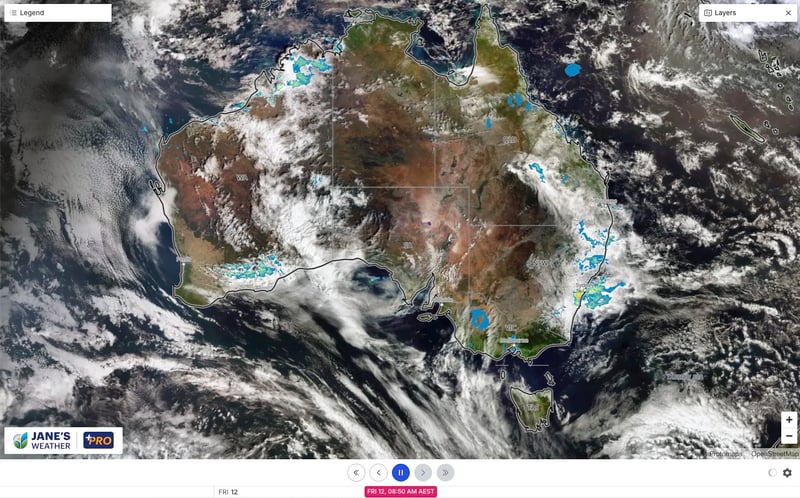Close the Layers panel

point(788,13)
